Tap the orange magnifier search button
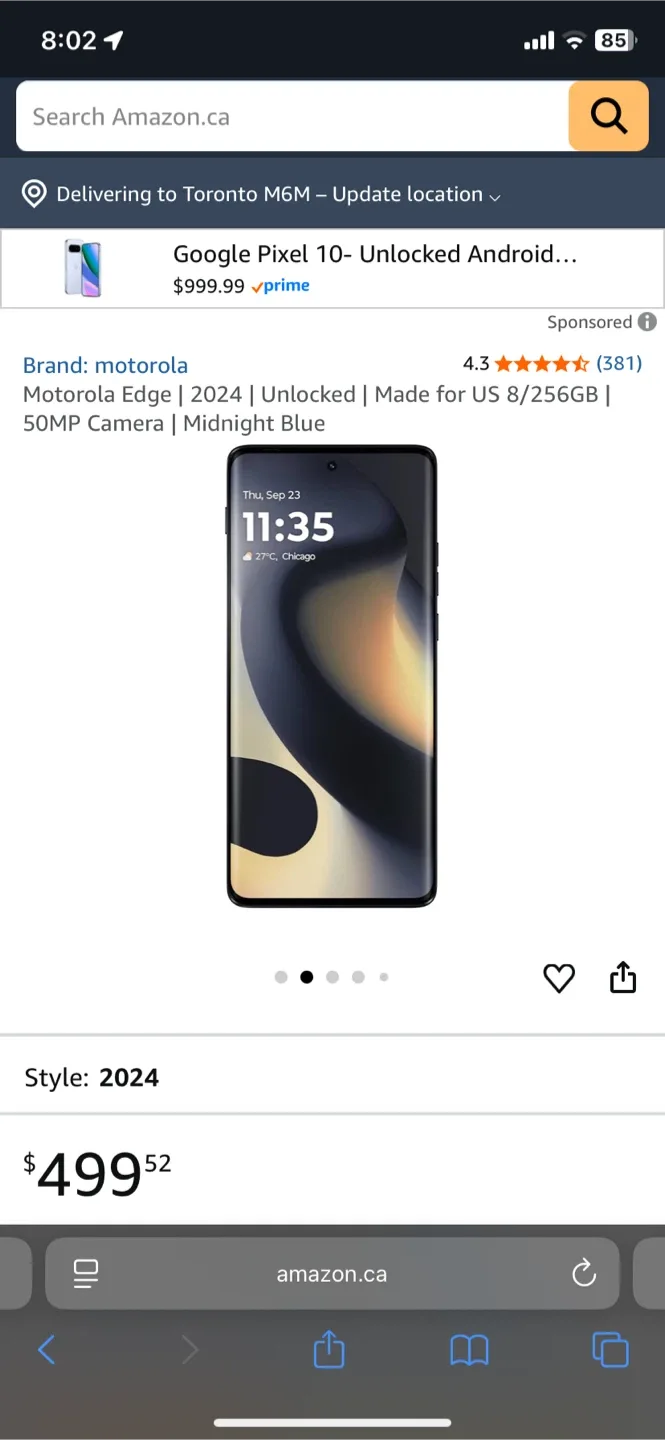Image resolution: width=665 pixels, height=1440 pixels. (608, 117)
